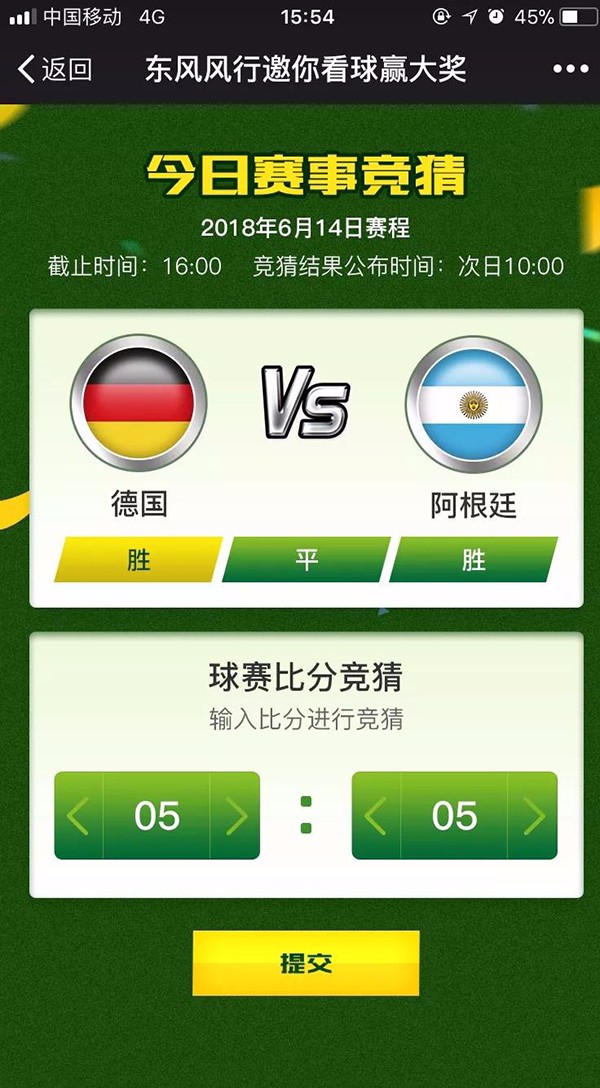This screenshot has height=1088, width=600.
Task: Increase the right team's score
Action: (x=533, y=816)
